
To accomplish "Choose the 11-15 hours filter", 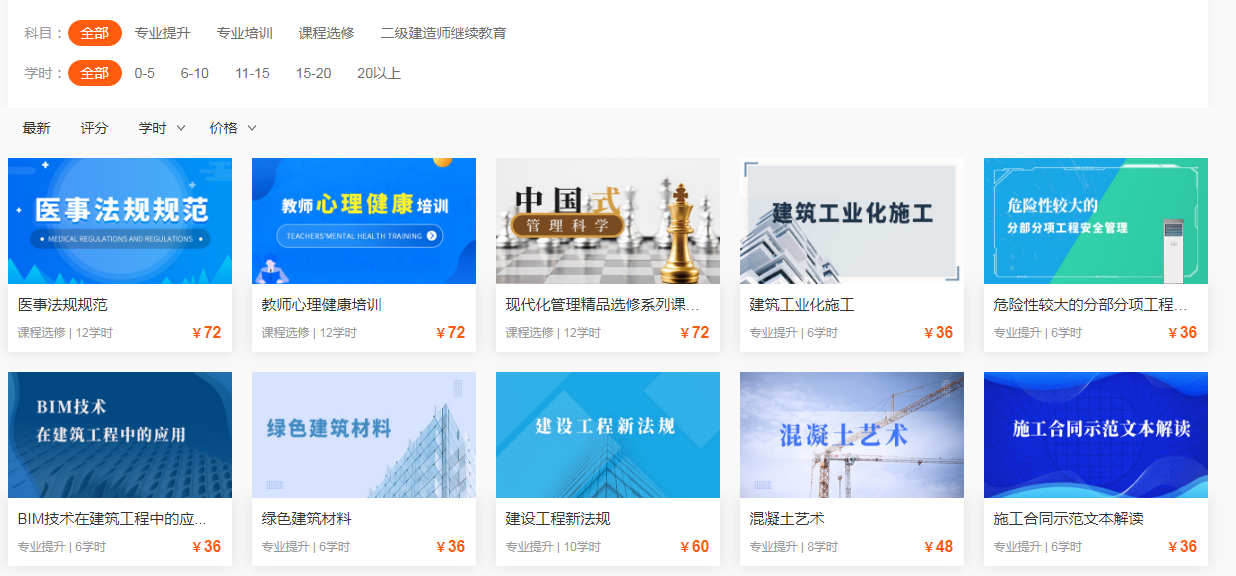I will tap(252, 73).
